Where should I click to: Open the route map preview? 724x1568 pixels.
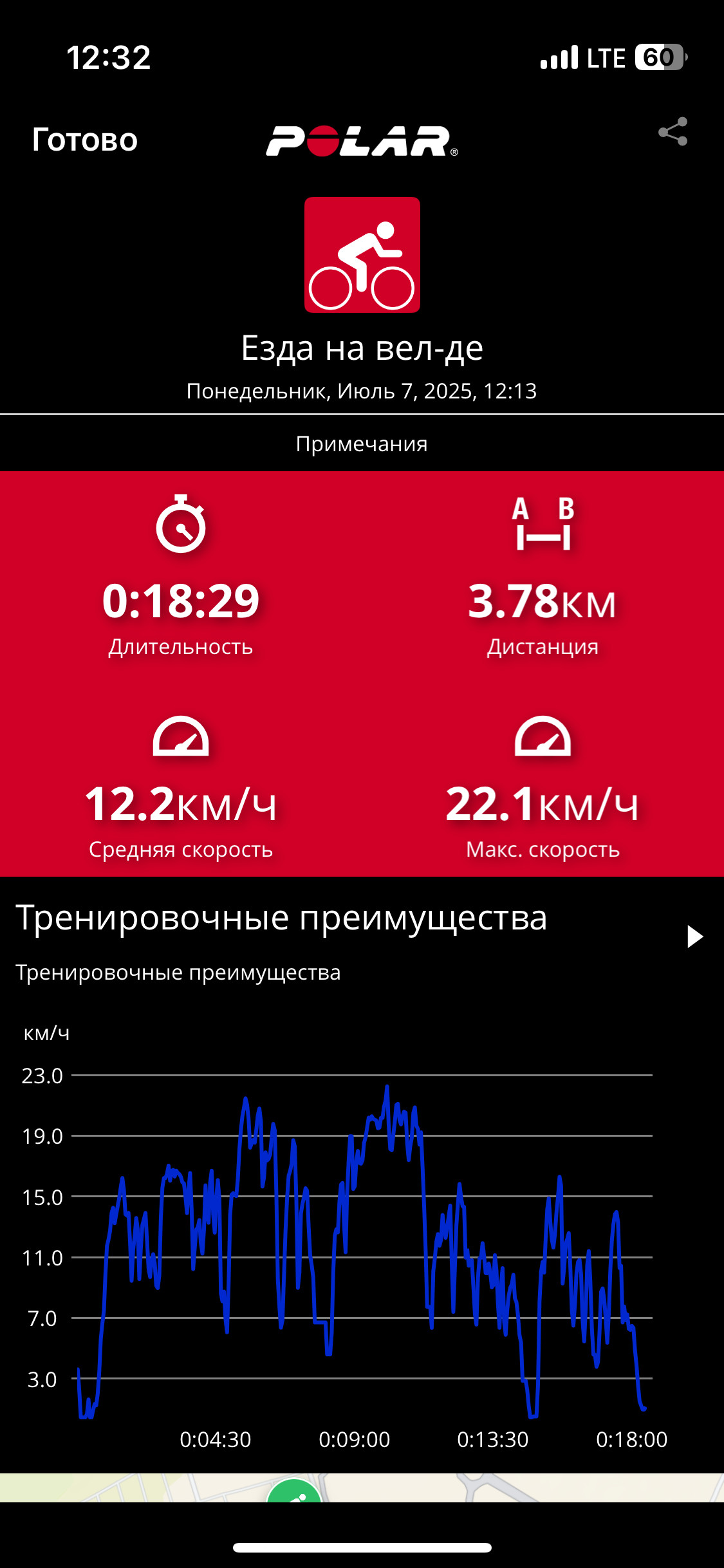[362, 1488]
